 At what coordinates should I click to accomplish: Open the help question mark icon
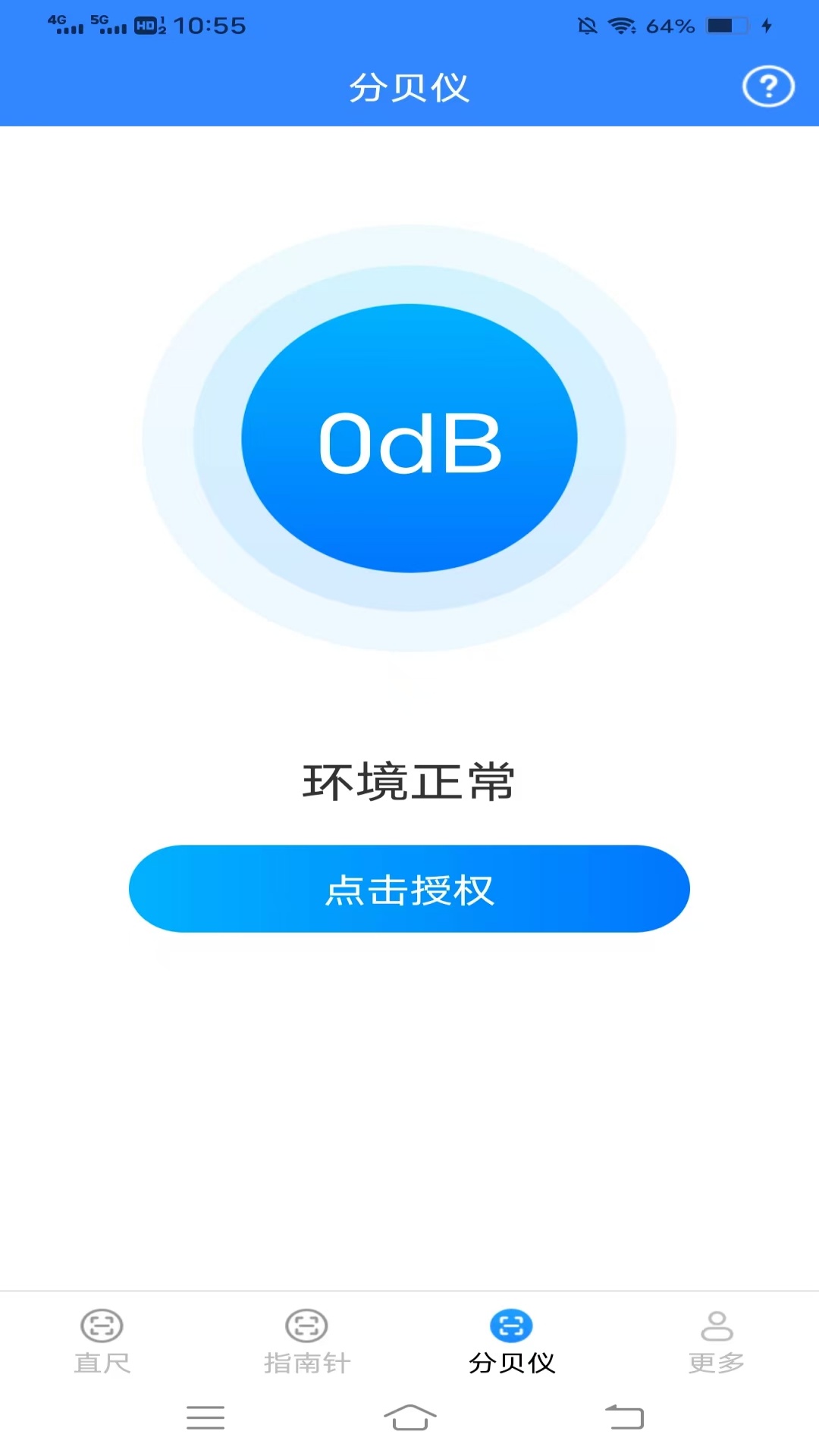[767, 86]
